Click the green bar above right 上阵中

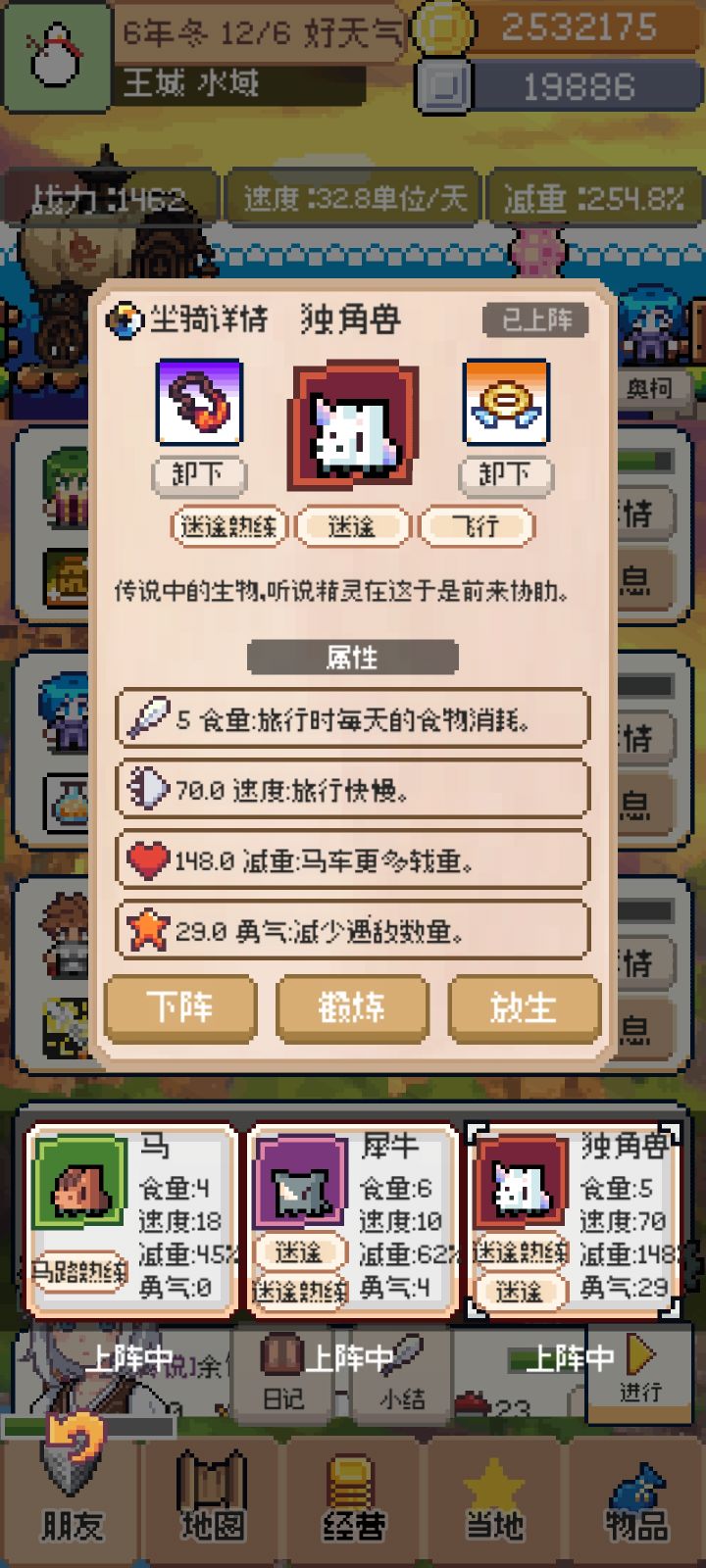point(521,1357)
